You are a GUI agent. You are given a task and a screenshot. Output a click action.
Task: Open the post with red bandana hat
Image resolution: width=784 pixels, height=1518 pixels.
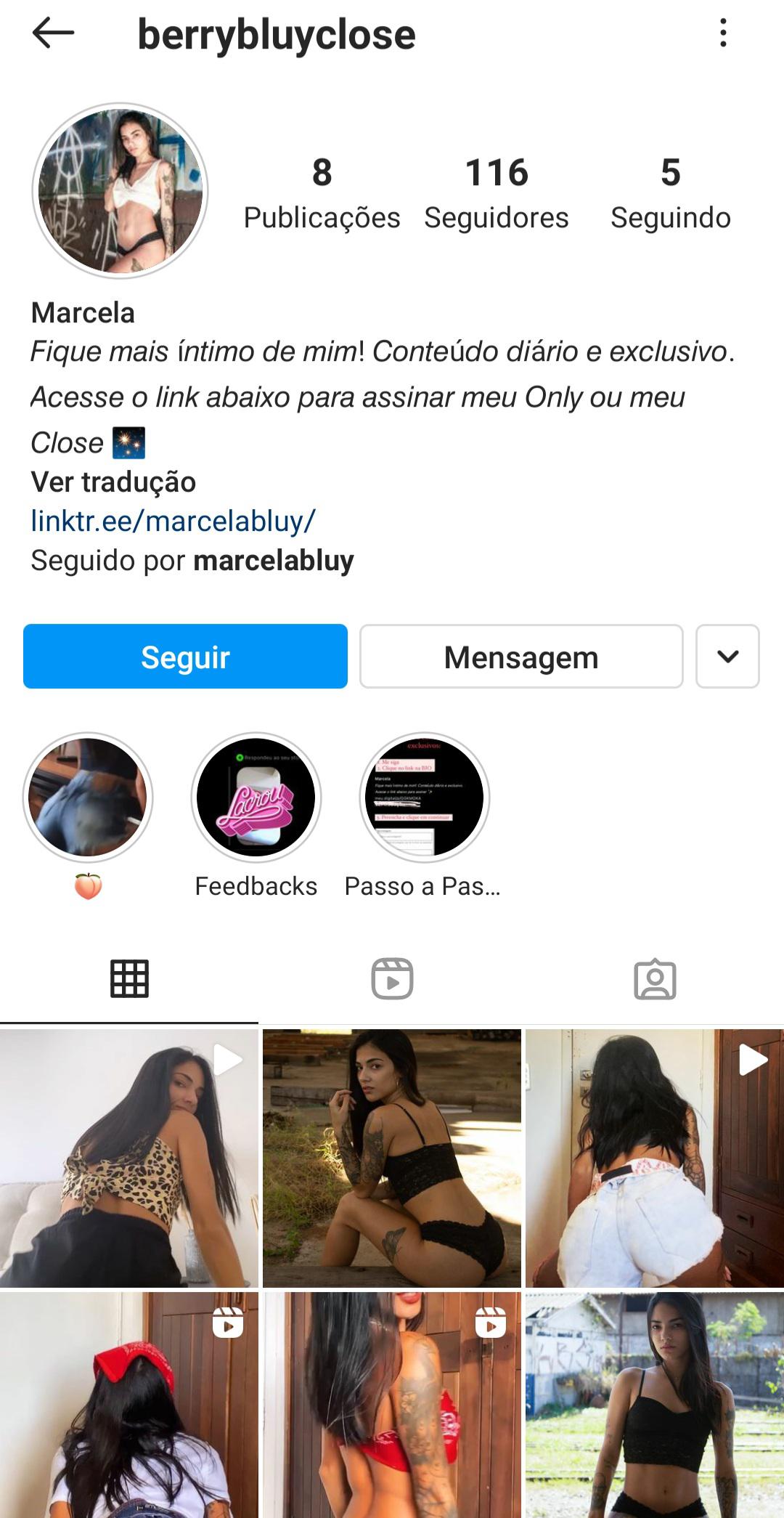pos(129,1405)
